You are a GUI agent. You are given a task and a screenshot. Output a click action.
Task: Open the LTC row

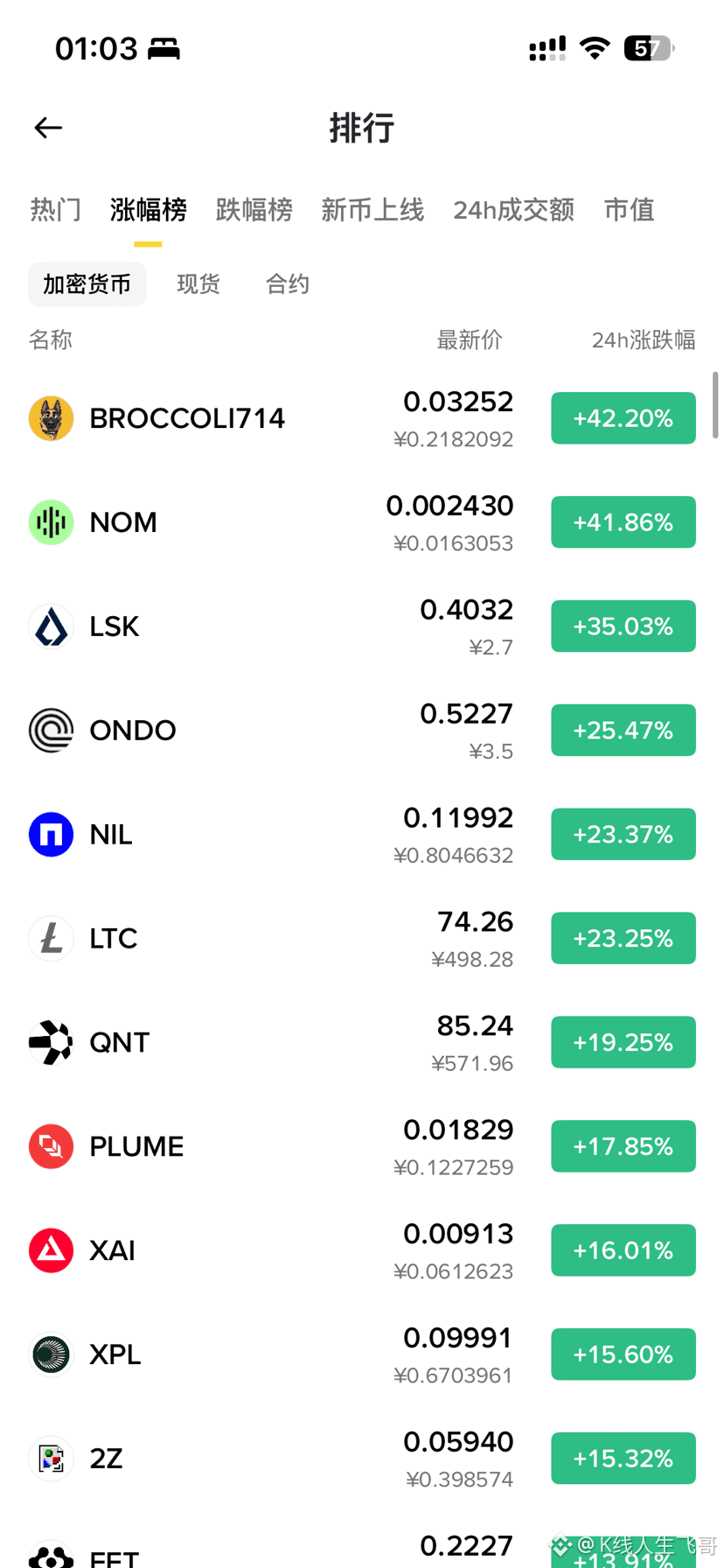[x=362, y=939]
